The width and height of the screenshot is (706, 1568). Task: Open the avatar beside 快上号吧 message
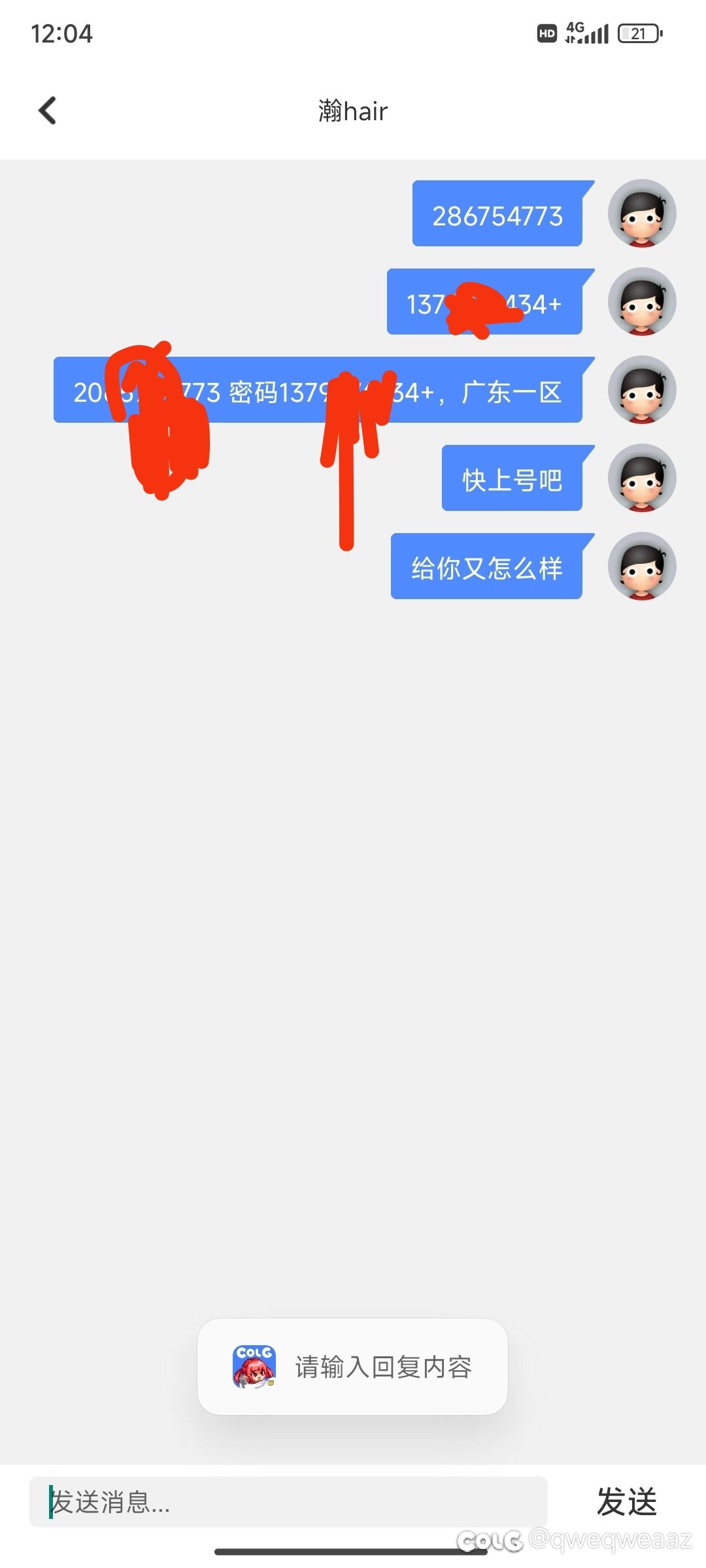(x=642, y=478)
